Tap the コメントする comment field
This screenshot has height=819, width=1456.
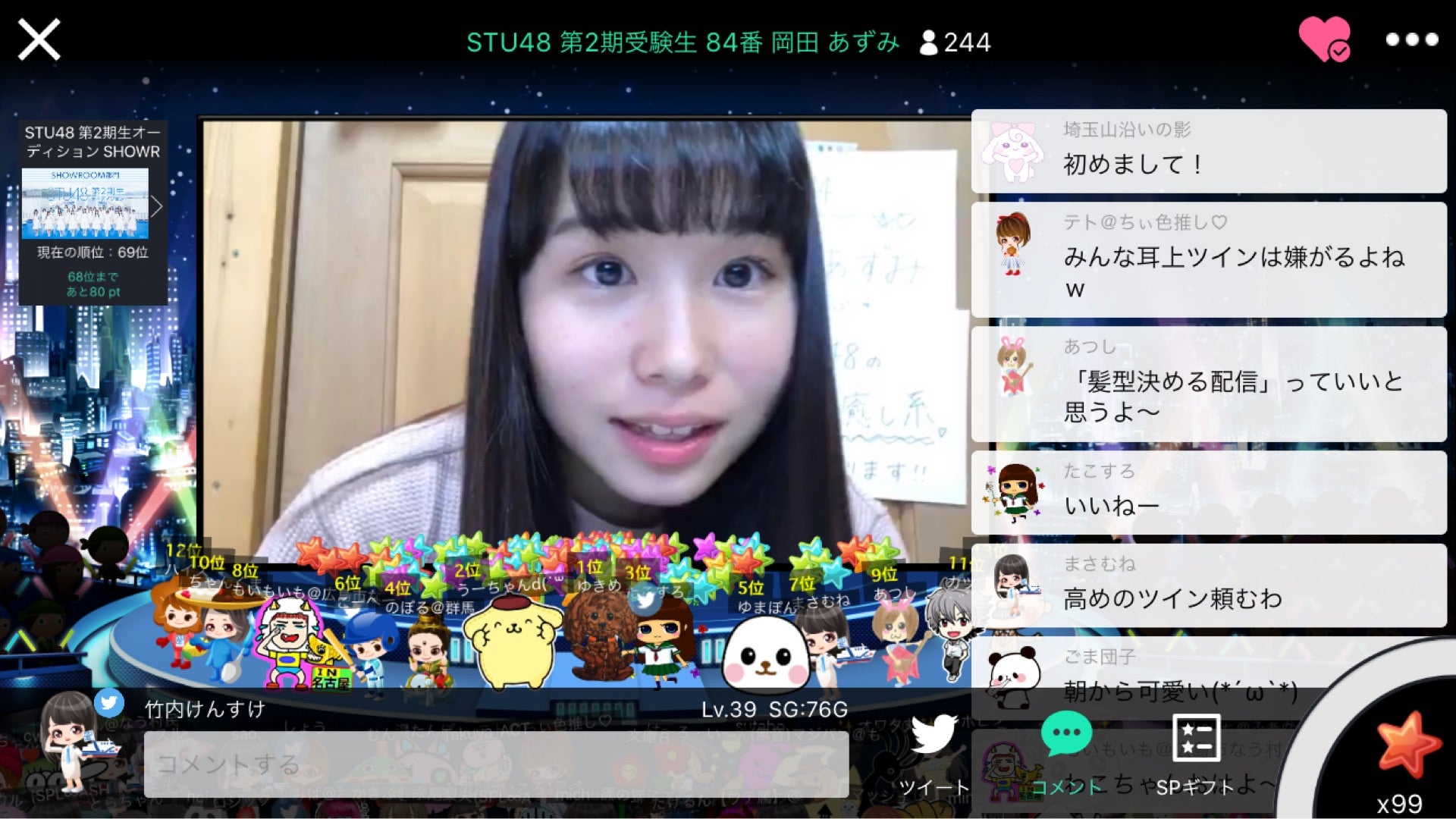click(496, 764)
